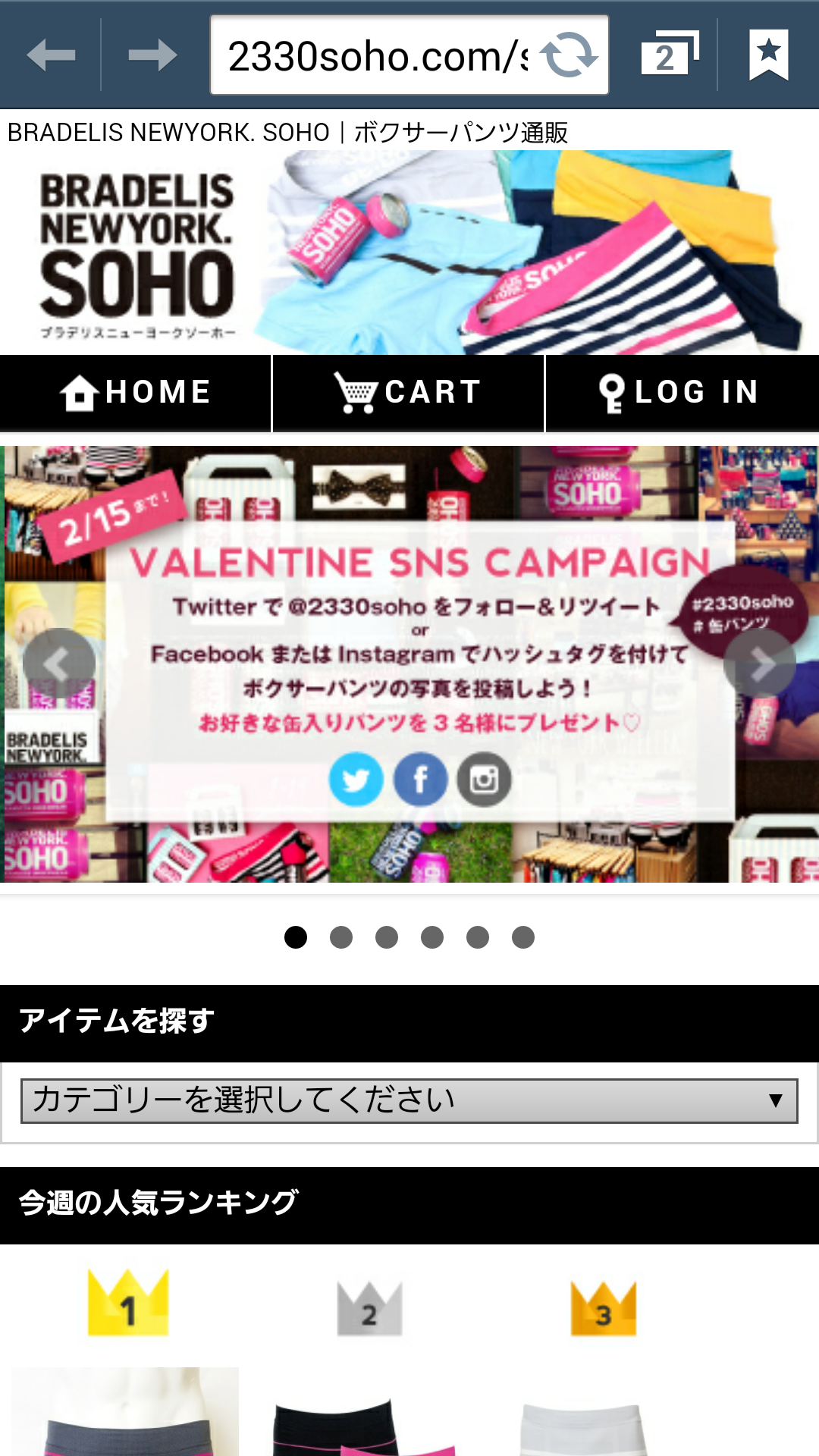Show the next banner slide

click(x=760, y=664)
